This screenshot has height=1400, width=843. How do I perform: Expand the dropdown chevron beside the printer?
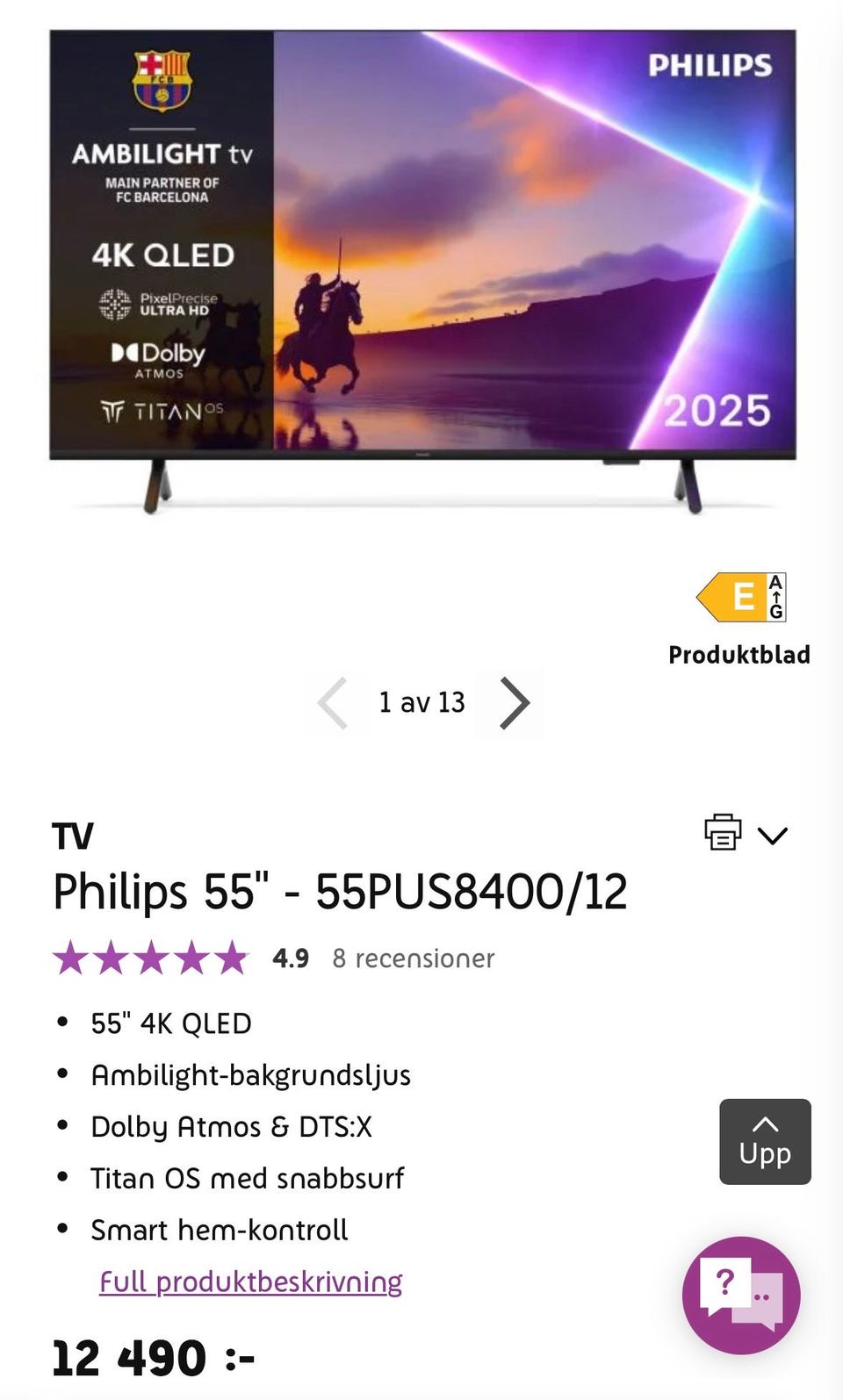pos(773,835)
